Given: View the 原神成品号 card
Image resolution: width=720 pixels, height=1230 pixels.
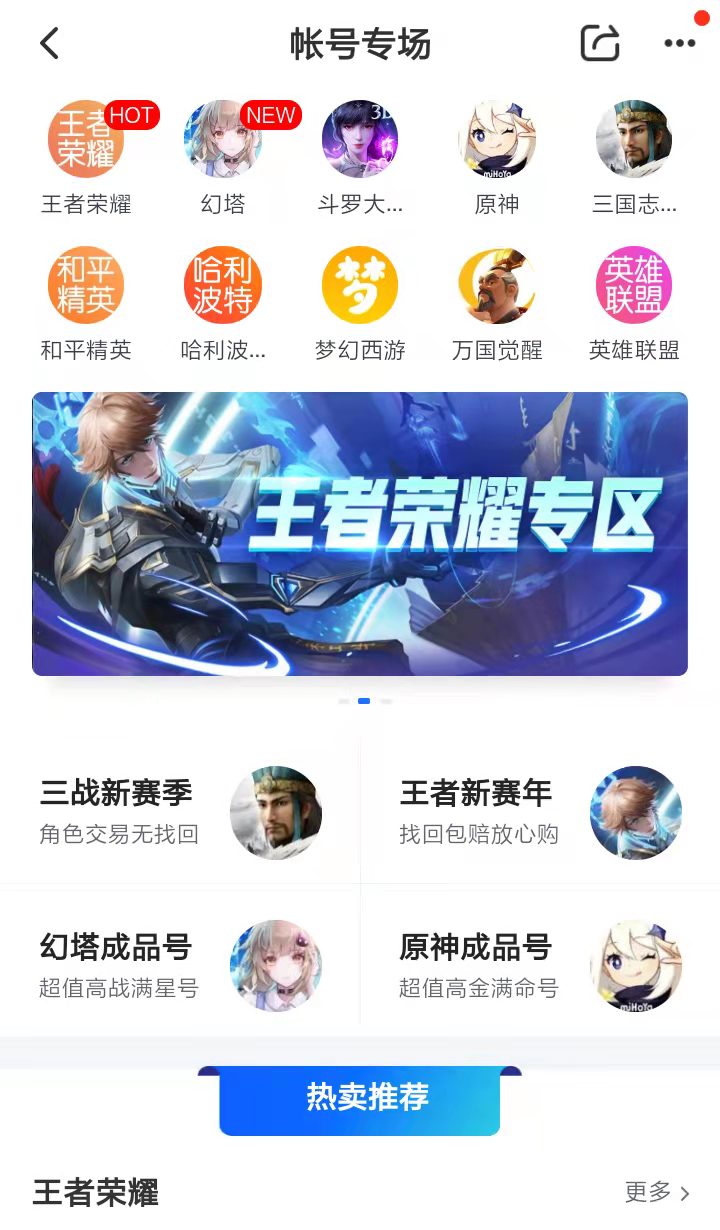Looking at the screenshot, I should pyautogui.click(x=540, y=965).
